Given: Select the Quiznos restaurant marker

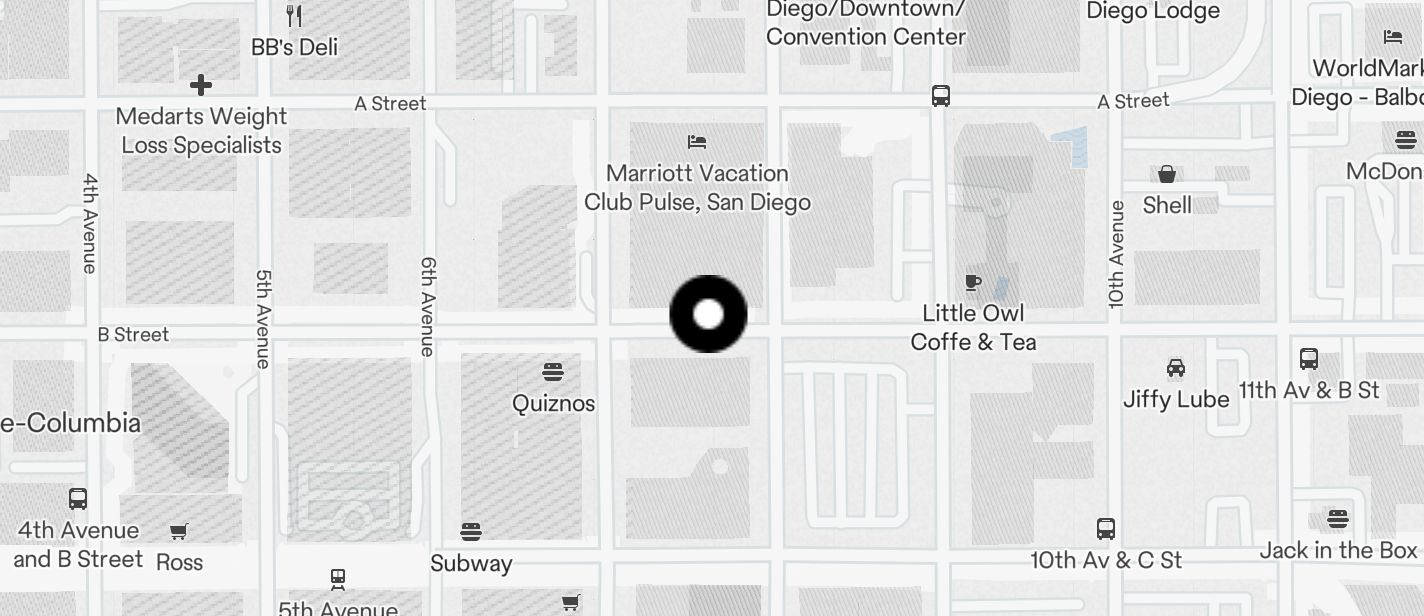Looking at the screenshot, I should (553, 373).
